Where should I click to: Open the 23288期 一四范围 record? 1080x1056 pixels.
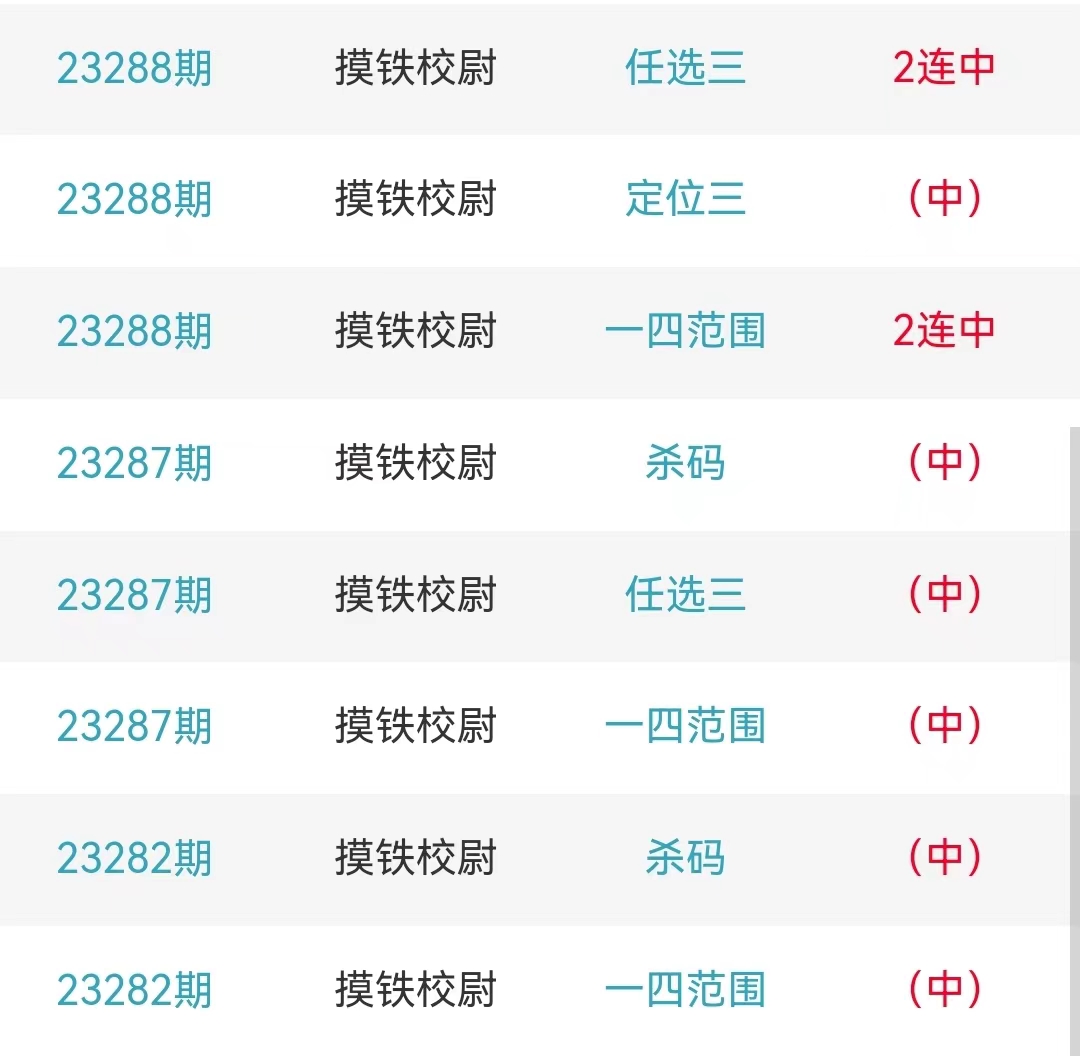[685, 331]
